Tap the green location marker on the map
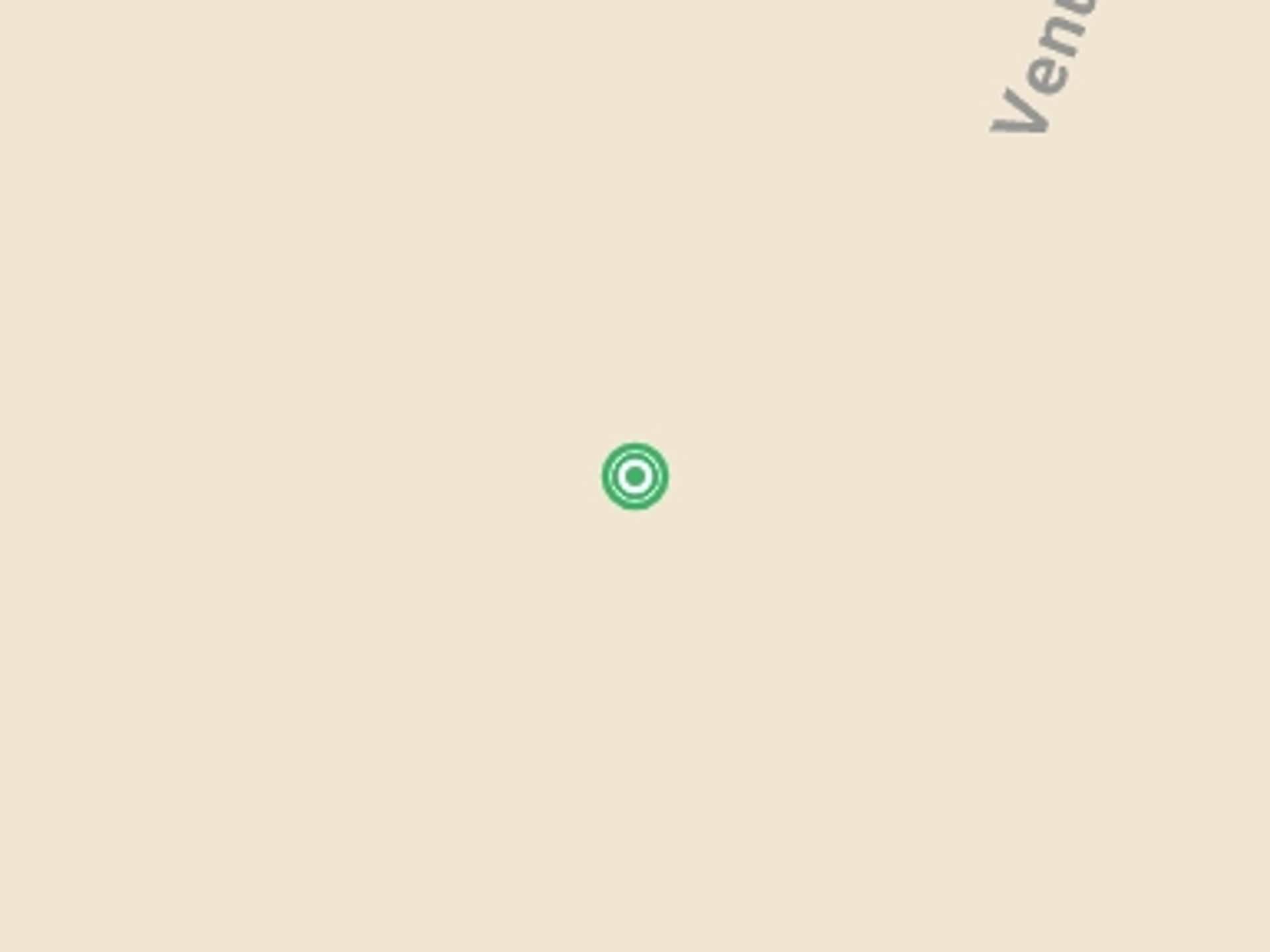The image size is (1270, 952). click(x=635, y=476)
